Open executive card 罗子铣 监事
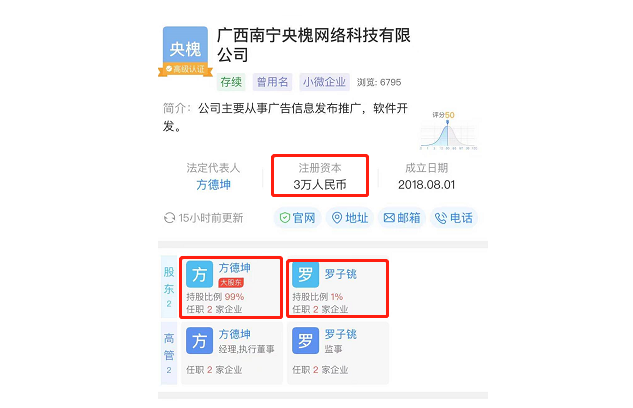Viewport: 633px width, 408px height. (x=338, y=352)
